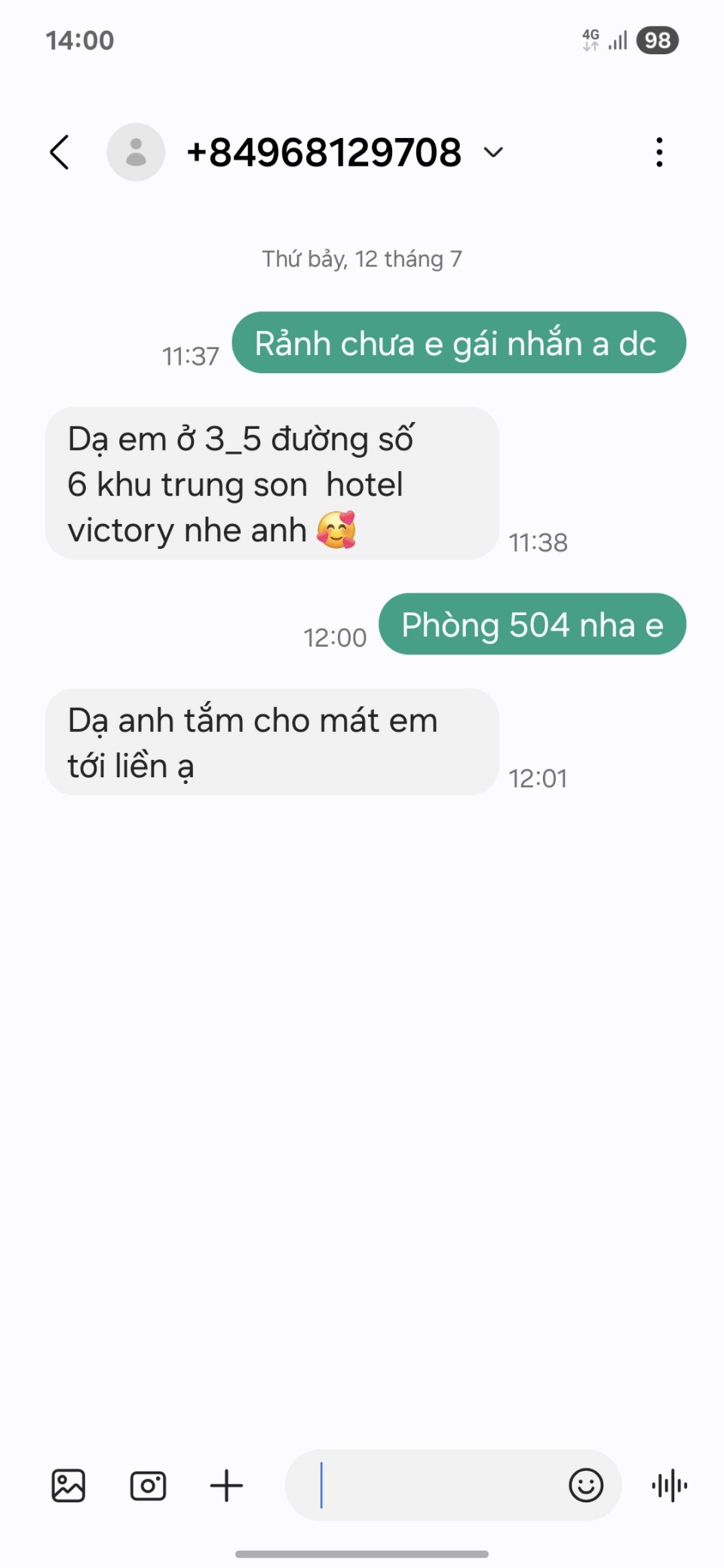Attach a picture from the gallery
The width and height of the screenshot is (724, 1568).
coord(69,1486)
